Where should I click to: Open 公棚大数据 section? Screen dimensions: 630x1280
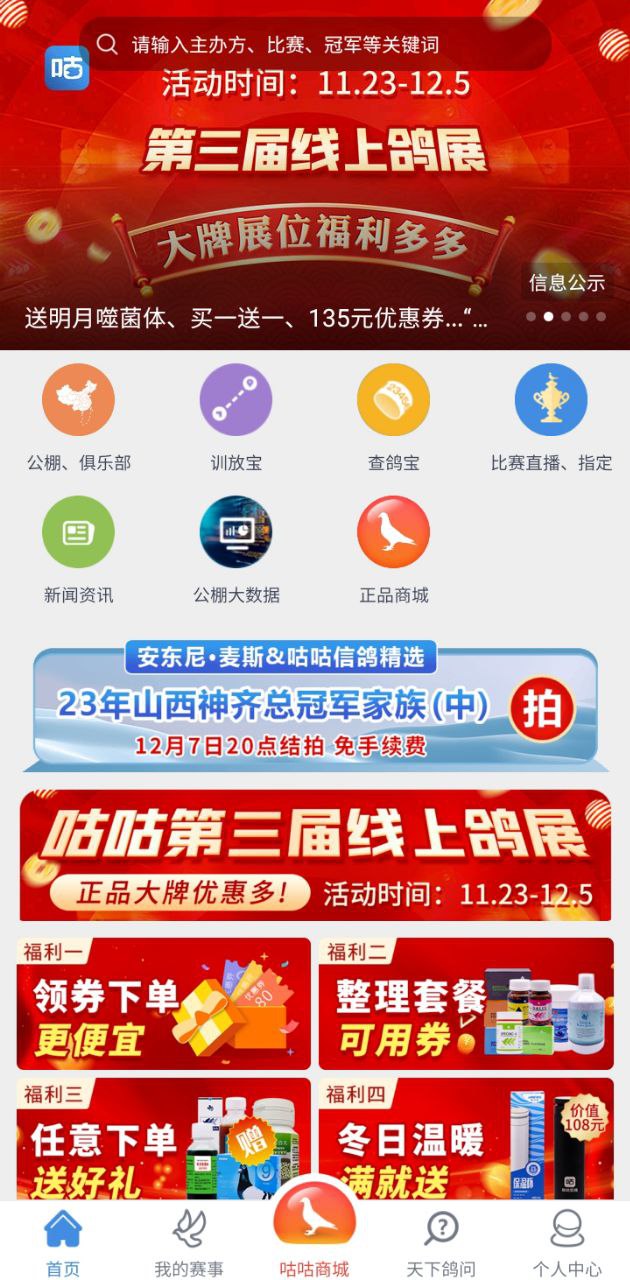click(x=236, y=548)
